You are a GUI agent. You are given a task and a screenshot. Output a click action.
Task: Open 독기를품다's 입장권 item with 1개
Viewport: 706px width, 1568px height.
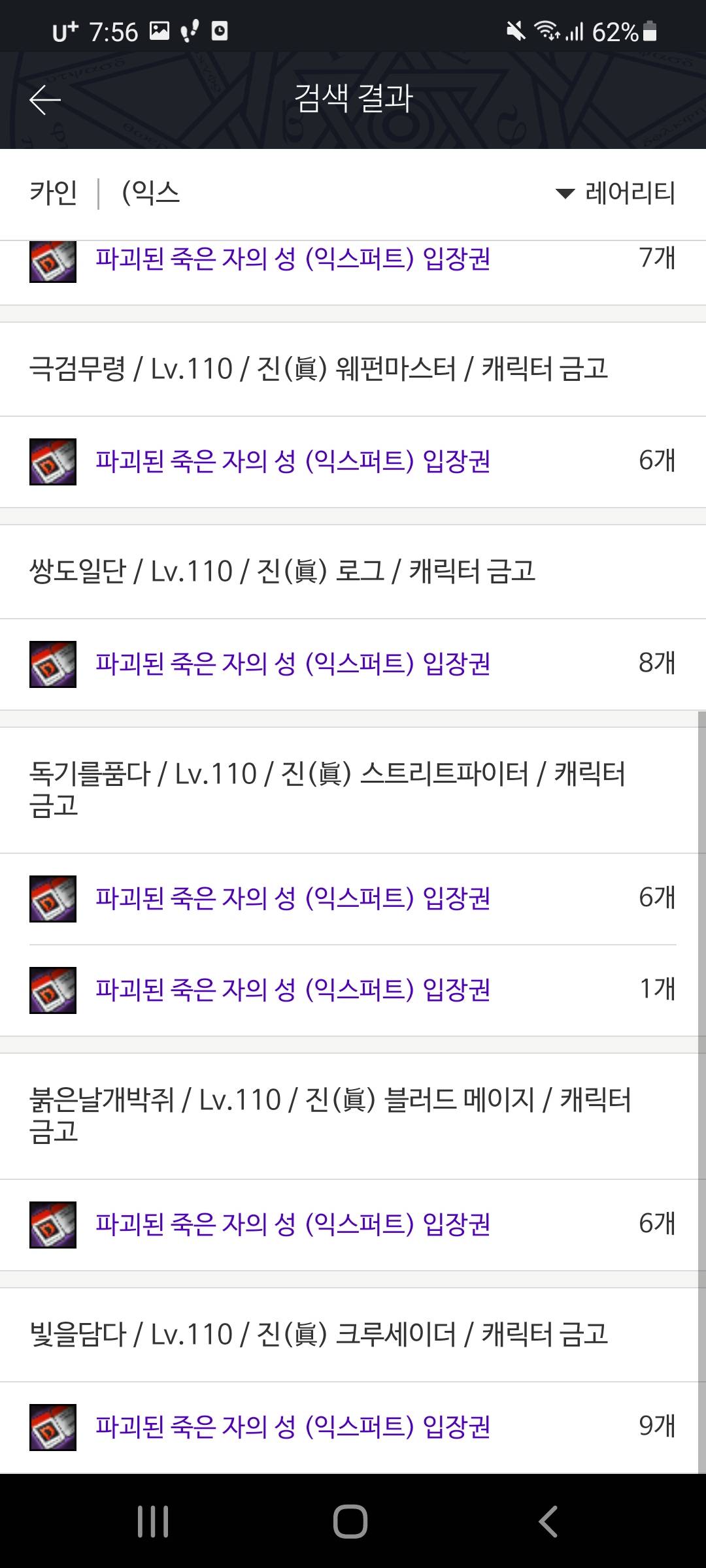coord(293,990)
